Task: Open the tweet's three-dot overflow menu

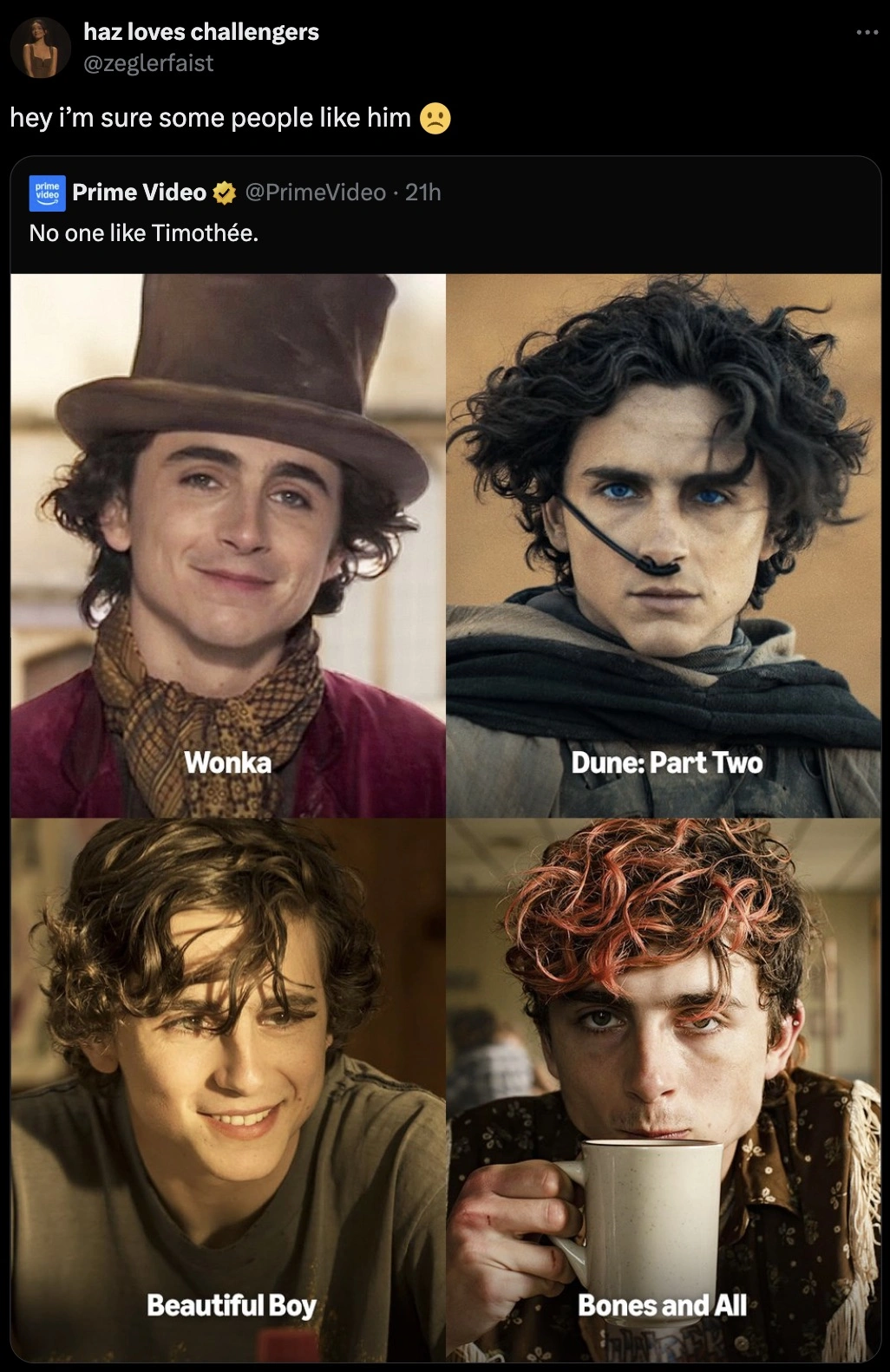Action: tap(866, 33)
